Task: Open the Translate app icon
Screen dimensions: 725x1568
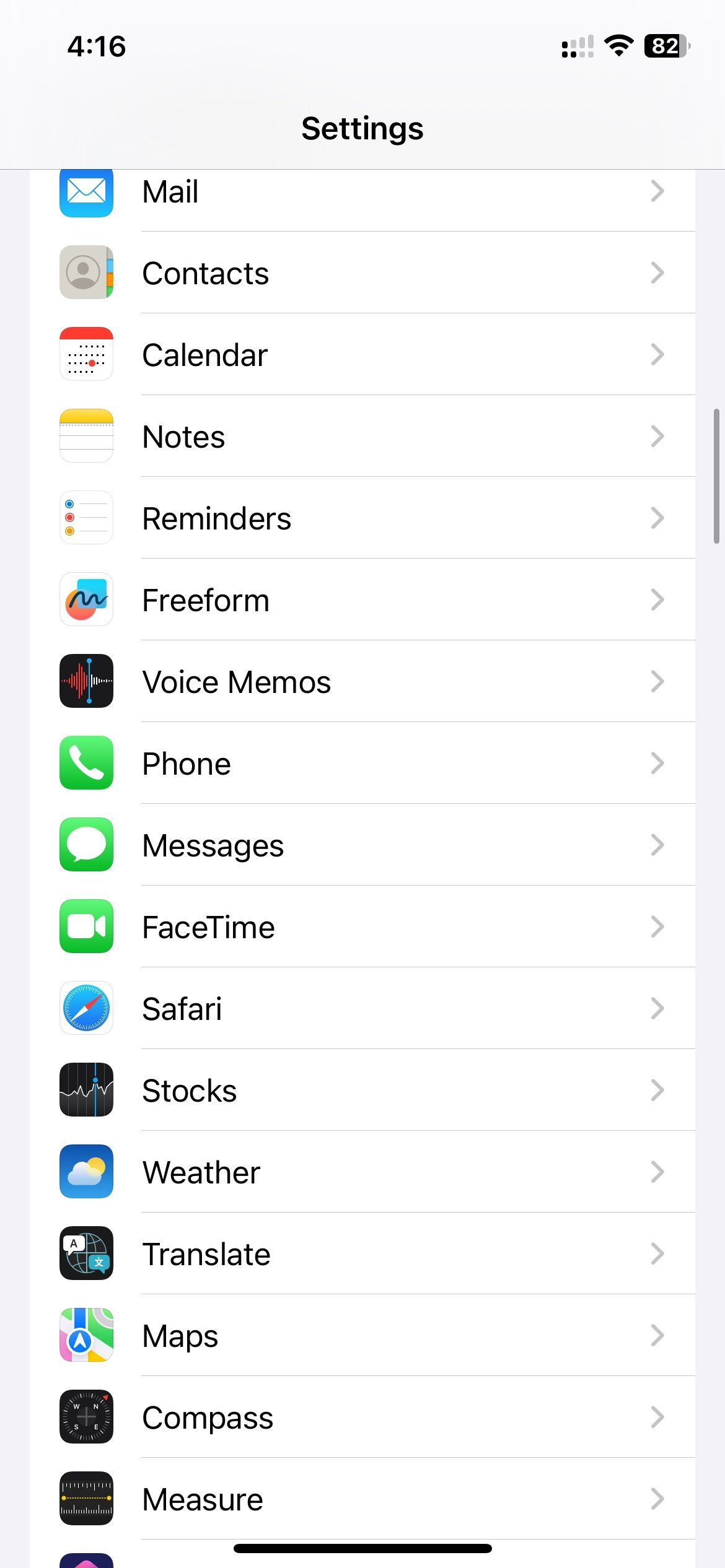Action: [x=86, y=1253]
